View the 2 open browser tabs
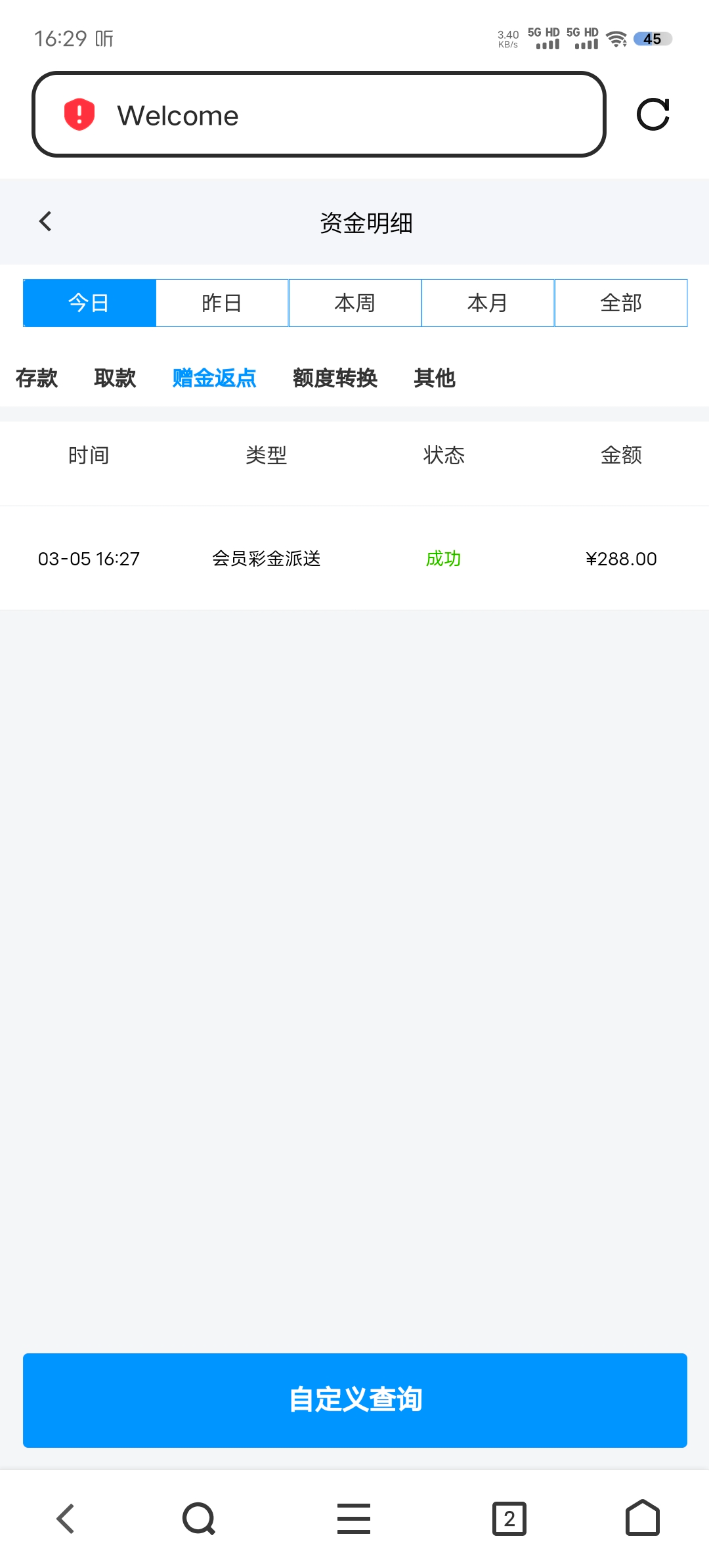709x1568 pixels. [x=509, y=1518]
